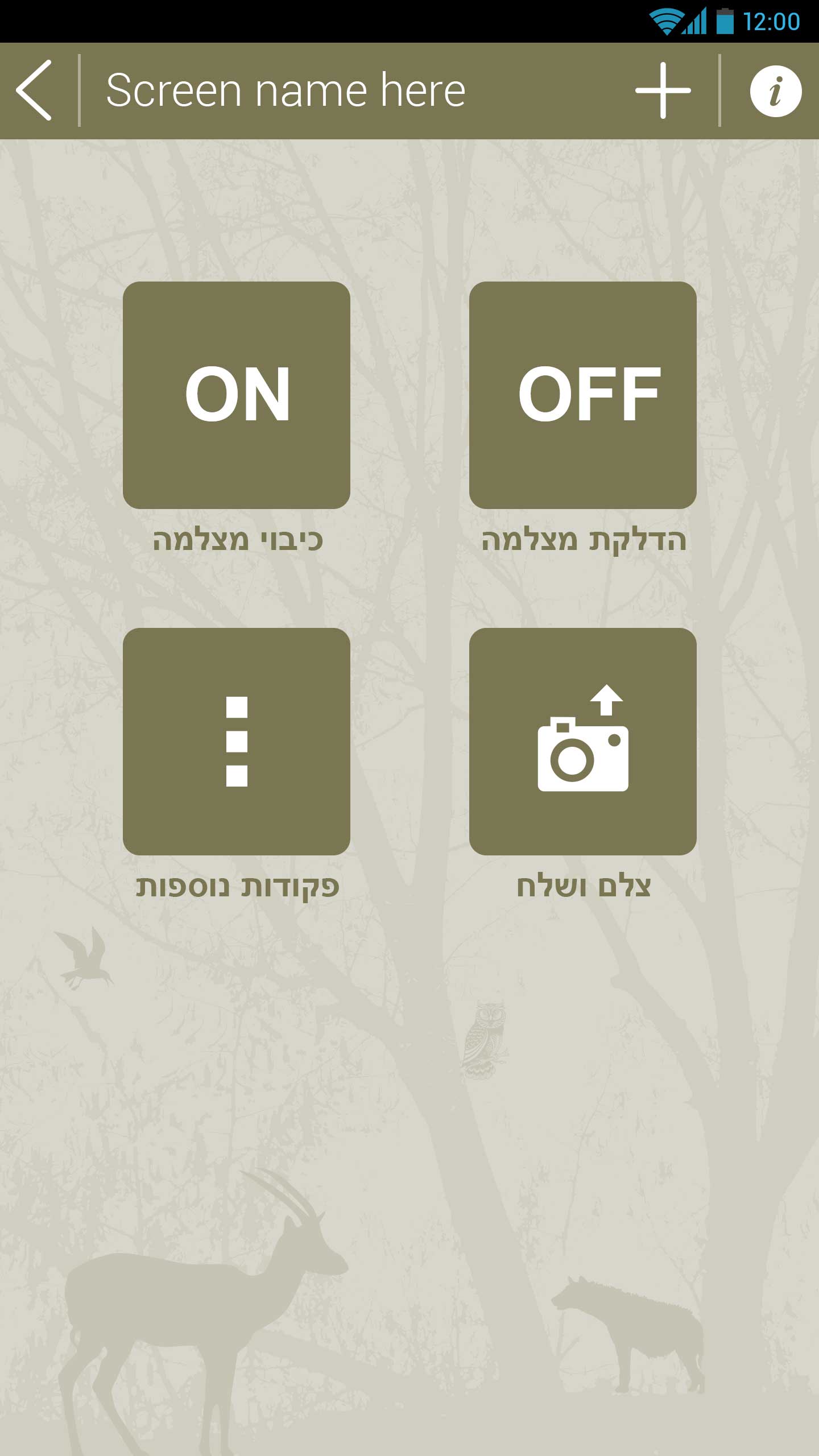This screenshot has width=819, height=1456.
Task: Tap the ON button
Action: point(237,395)
